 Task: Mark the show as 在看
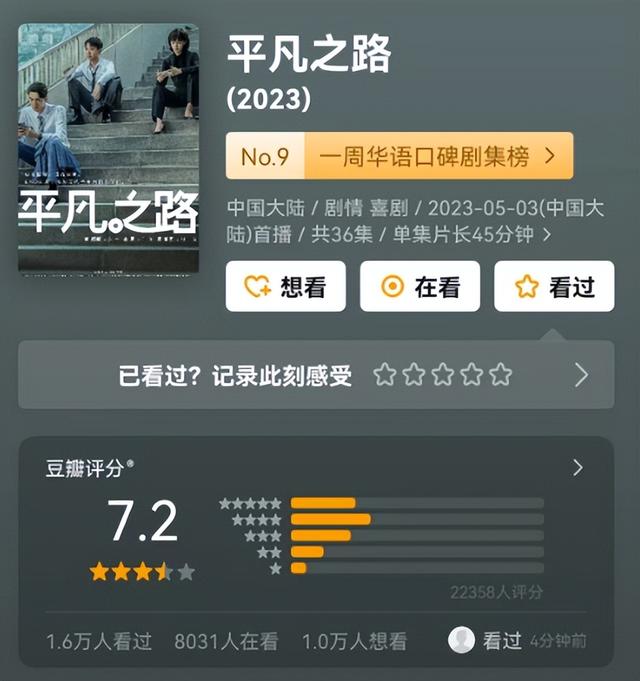(420, 287)
